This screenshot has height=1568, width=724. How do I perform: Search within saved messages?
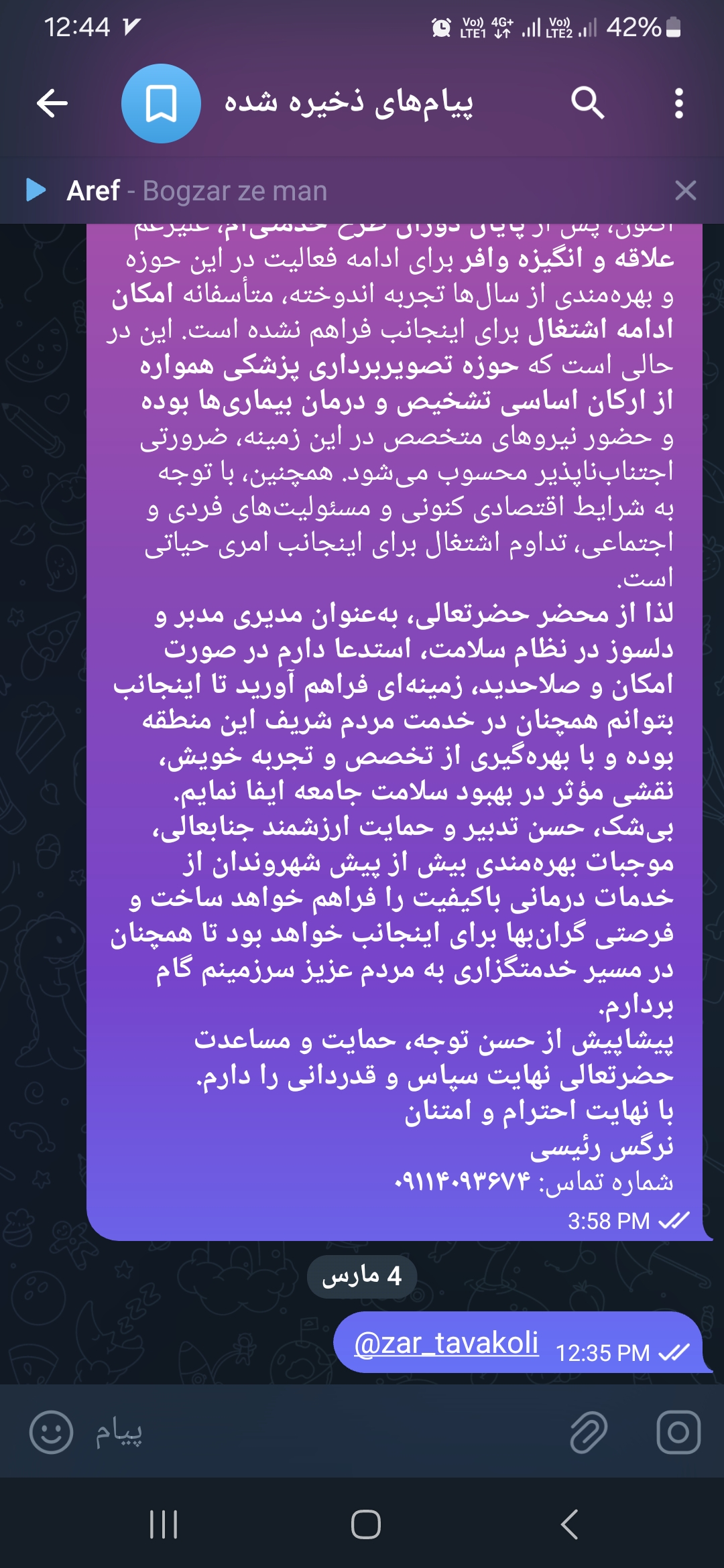587,103
